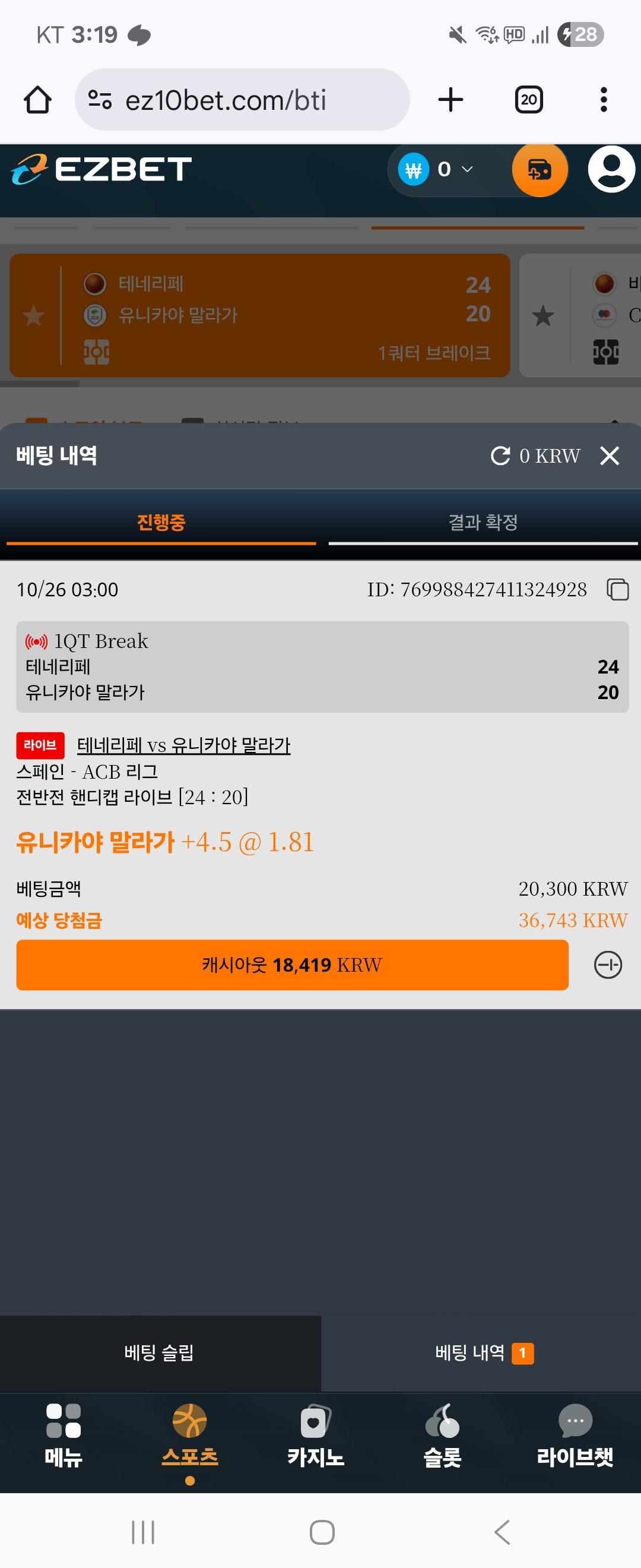This screenshot has width=641, height=1568.
Task: Open the user profile icon
Action: 611,169
